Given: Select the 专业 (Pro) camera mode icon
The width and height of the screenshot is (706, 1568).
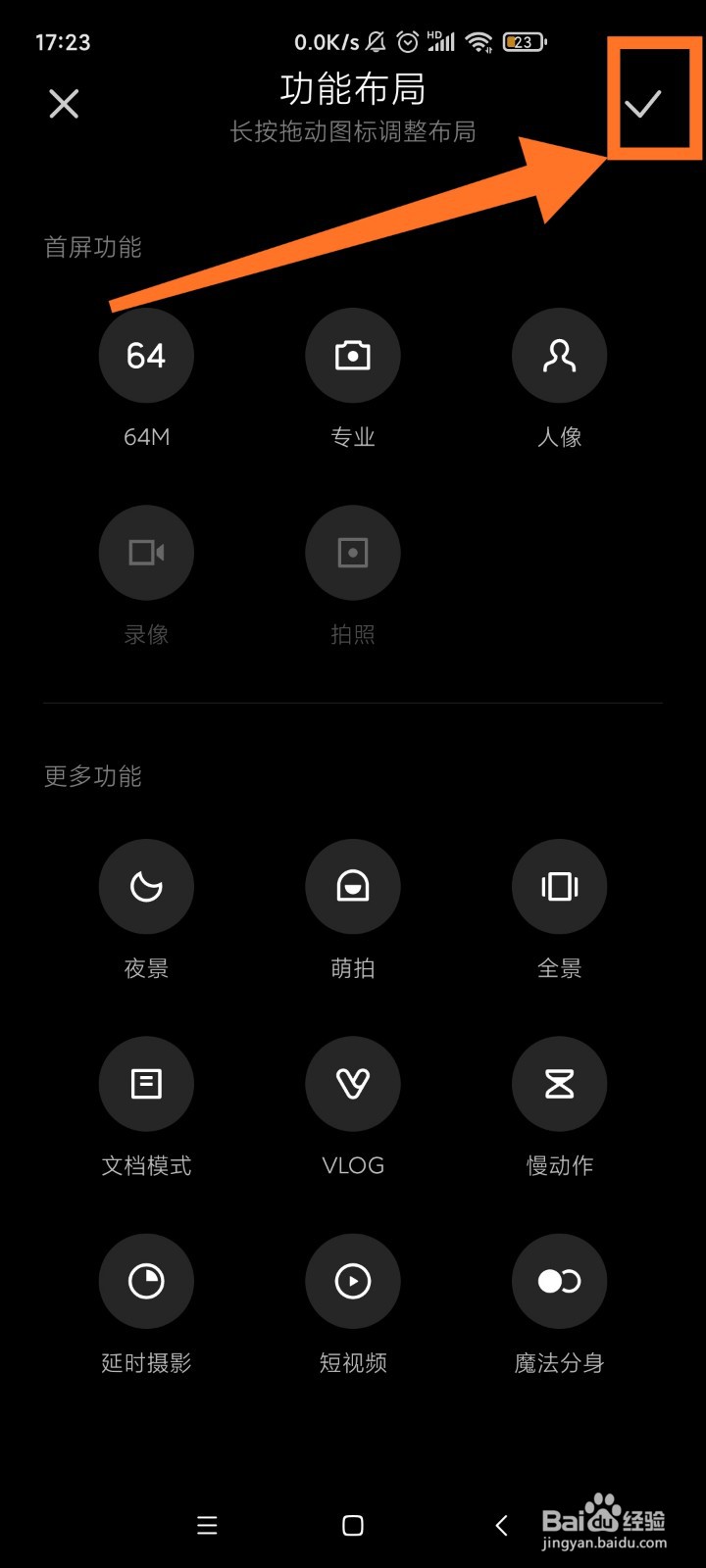Looking at the screenshot, I should pyautogui.click(x=353, y=356).
